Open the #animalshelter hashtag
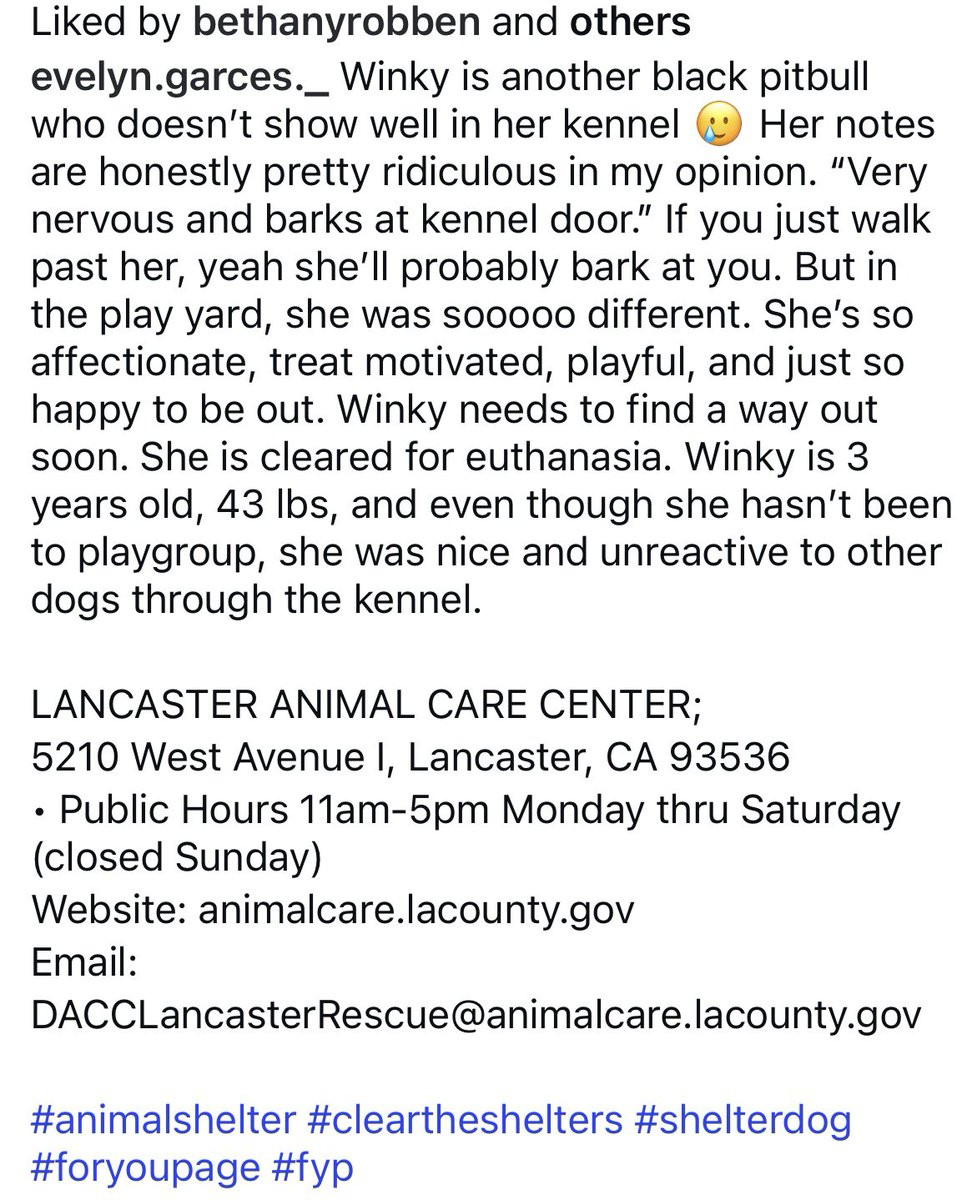The height and width of the screenshot is (1200, 962). 164,1119
